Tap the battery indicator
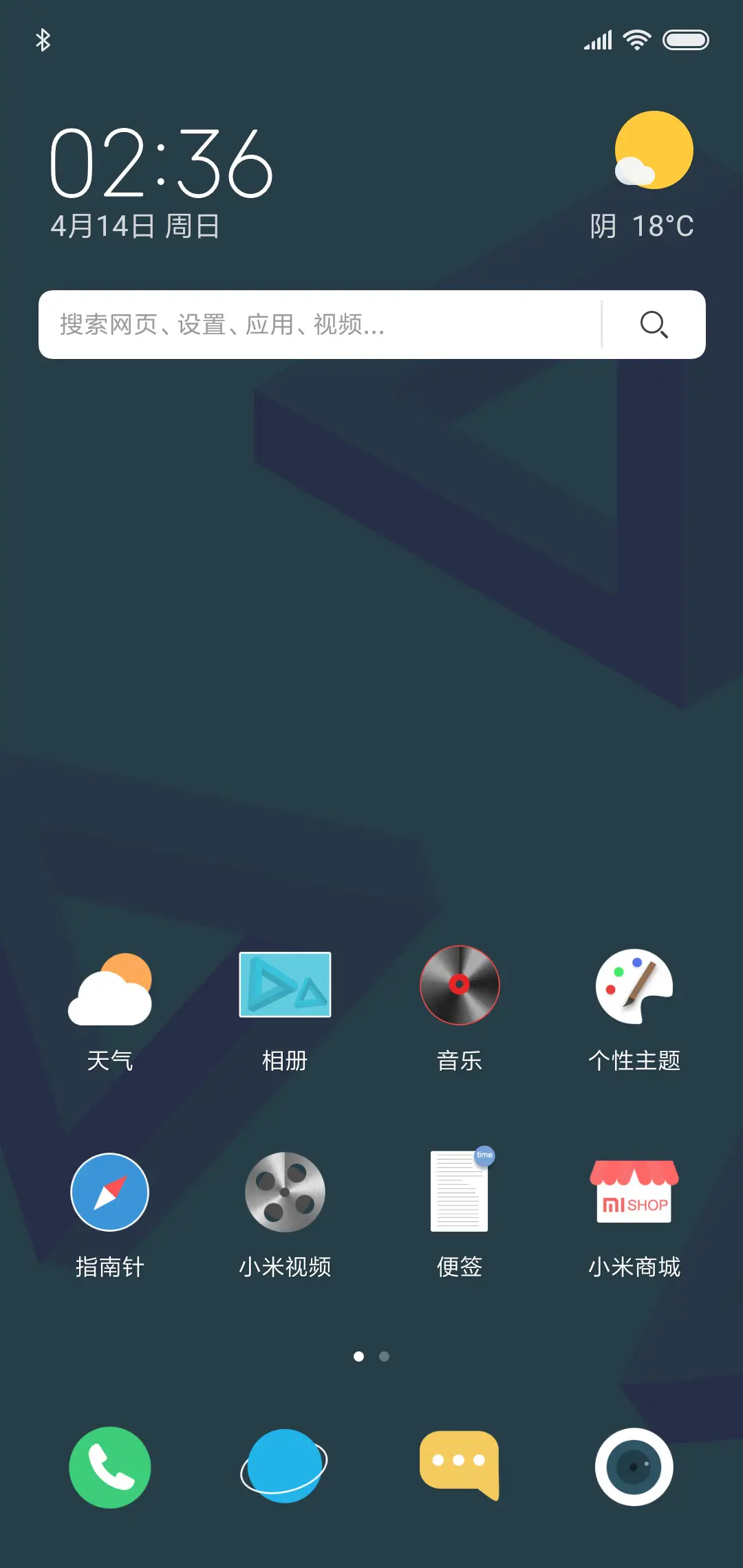 [x=688, y=40]
